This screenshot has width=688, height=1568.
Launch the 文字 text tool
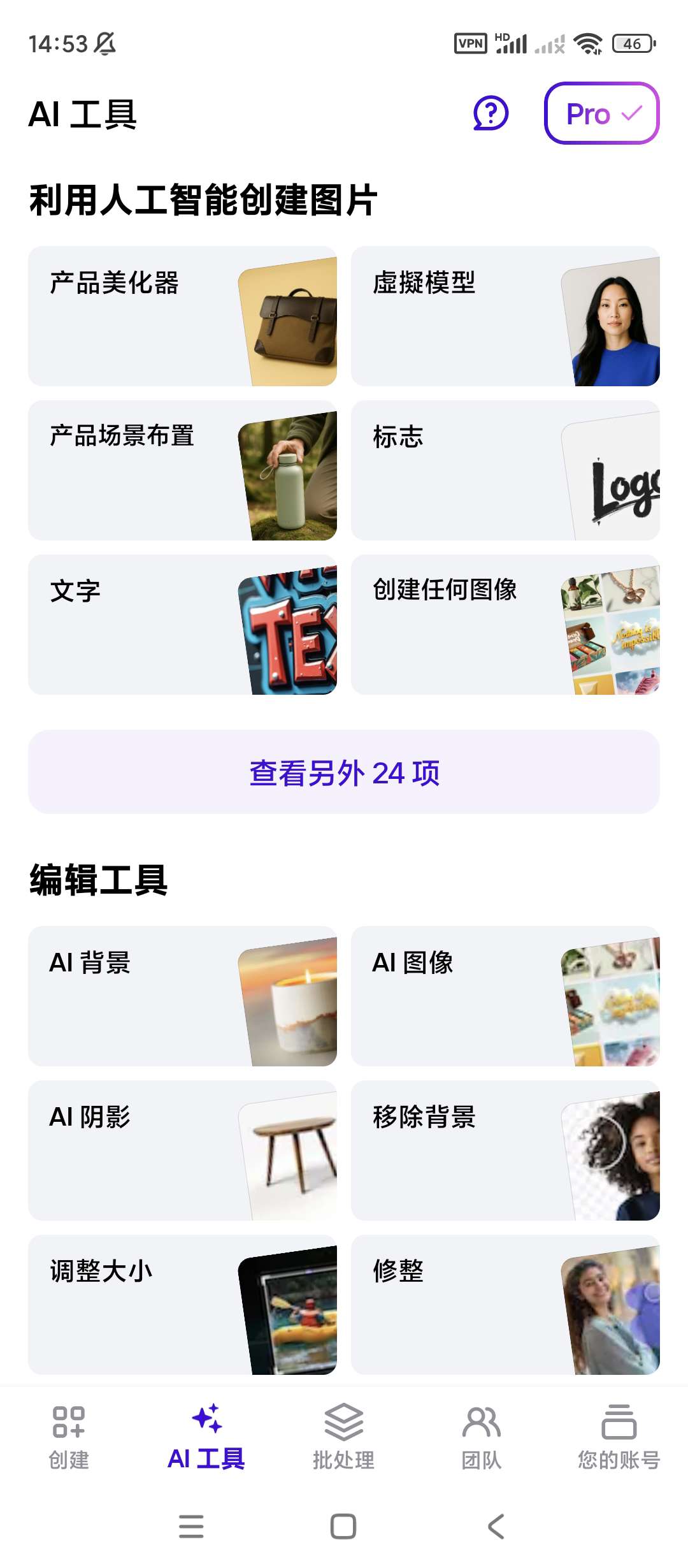point(182,625)
